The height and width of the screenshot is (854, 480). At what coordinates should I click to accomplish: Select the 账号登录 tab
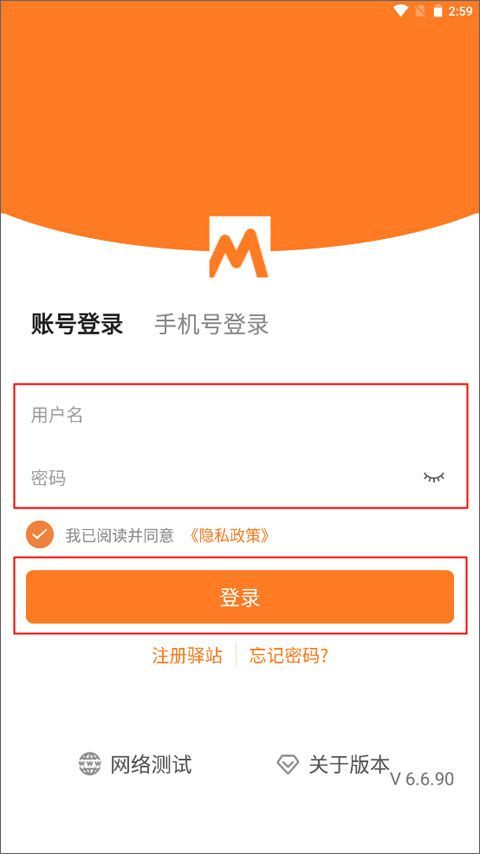(x=77, y=325)
